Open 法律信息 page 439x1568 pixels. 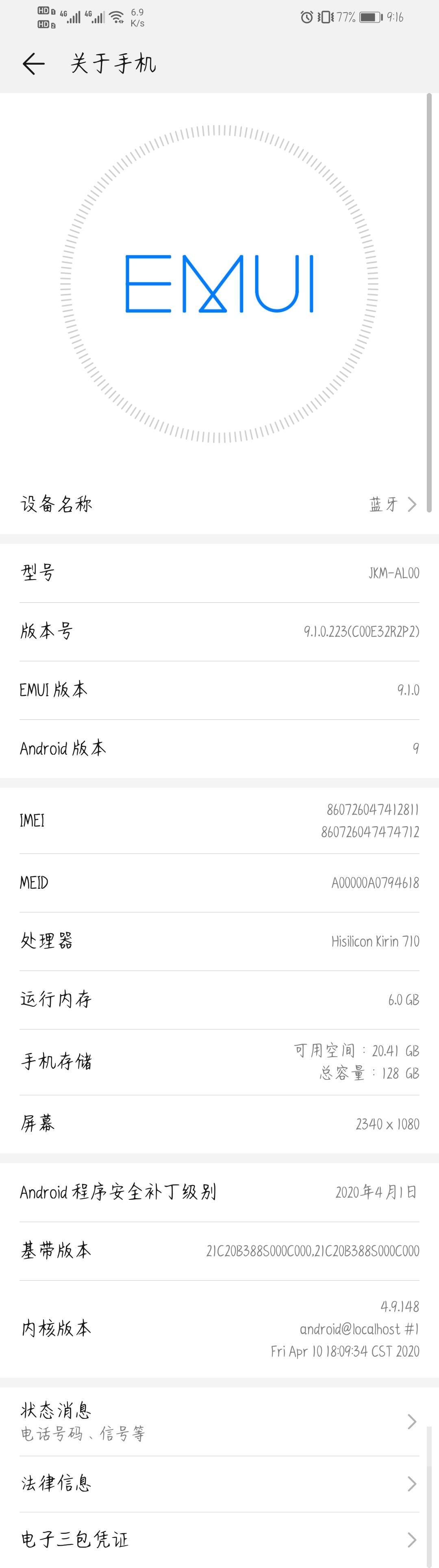(x=219, y=1483)
